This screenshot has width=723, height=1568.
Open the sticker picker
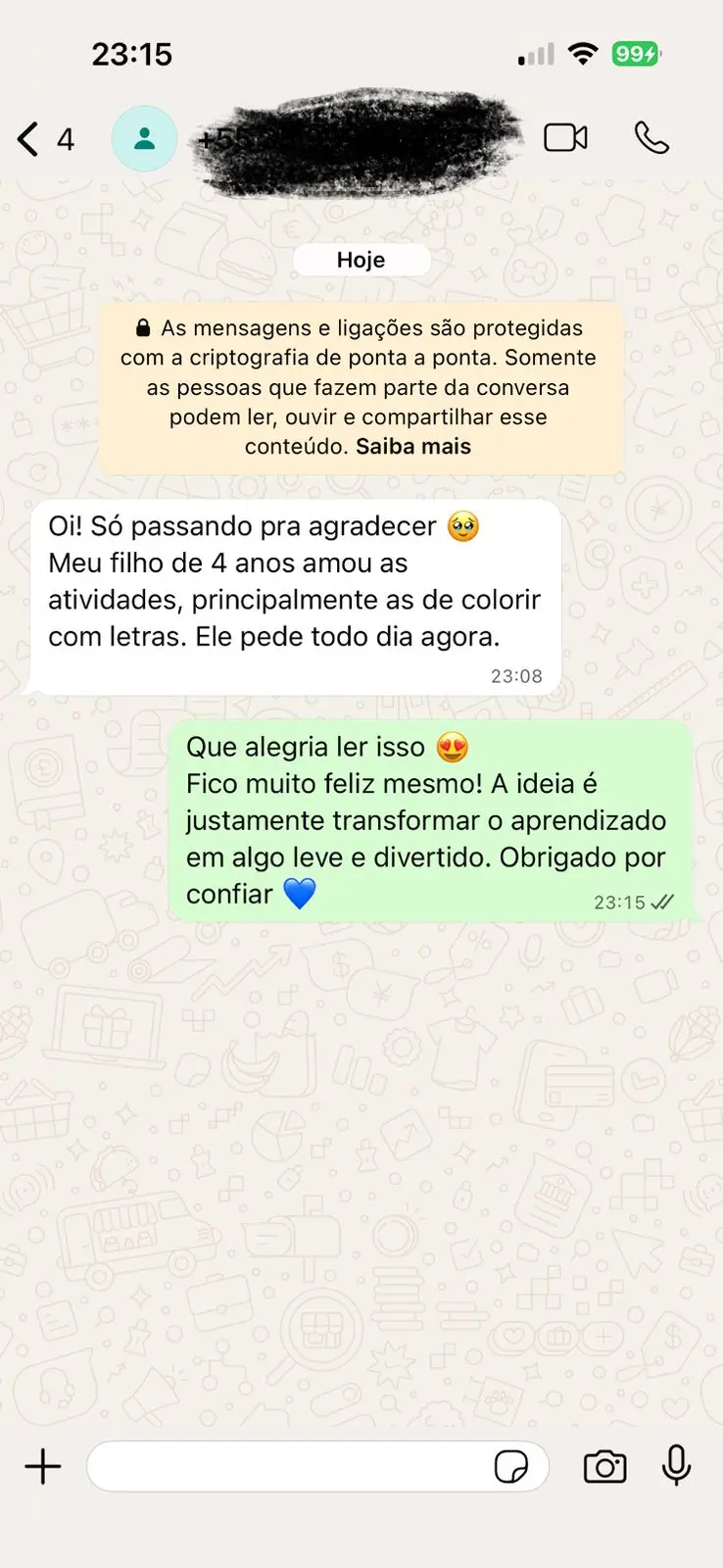tap(511, 1467)
